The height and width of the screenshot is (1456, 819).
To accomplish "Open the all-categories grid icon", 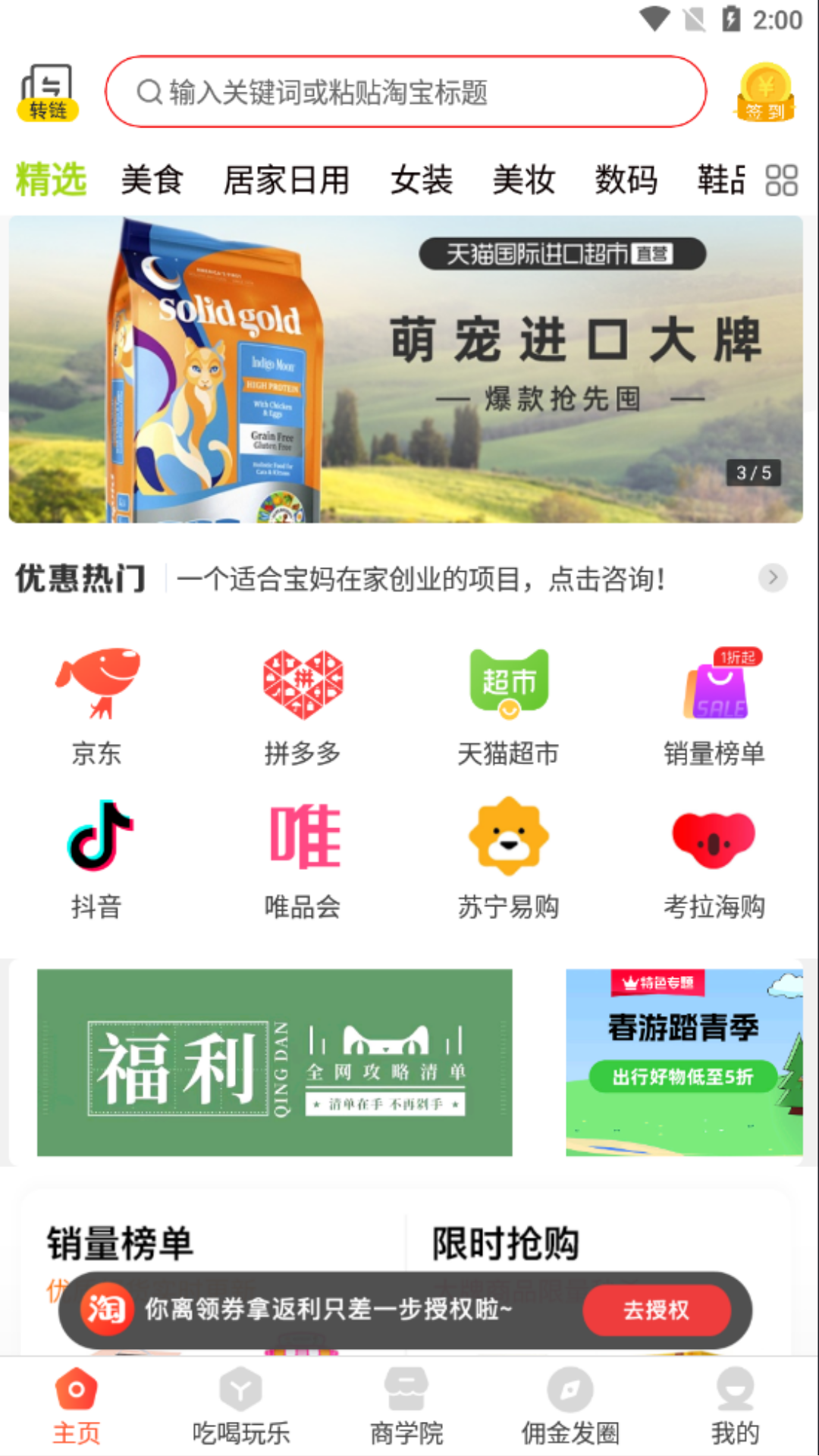I will tap(781, 180).
